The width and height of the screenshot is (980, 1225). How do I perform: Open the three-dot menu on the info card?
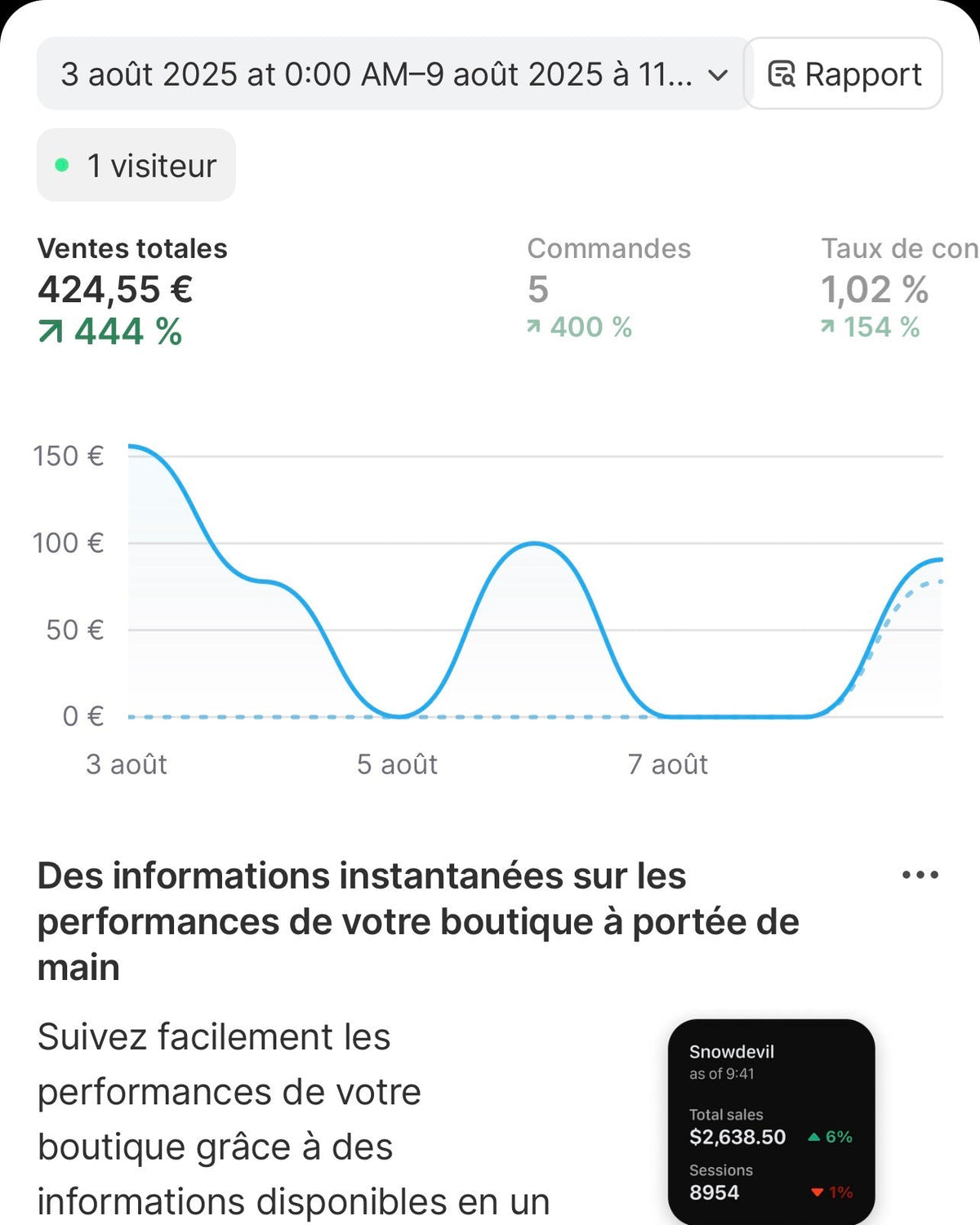920,875
